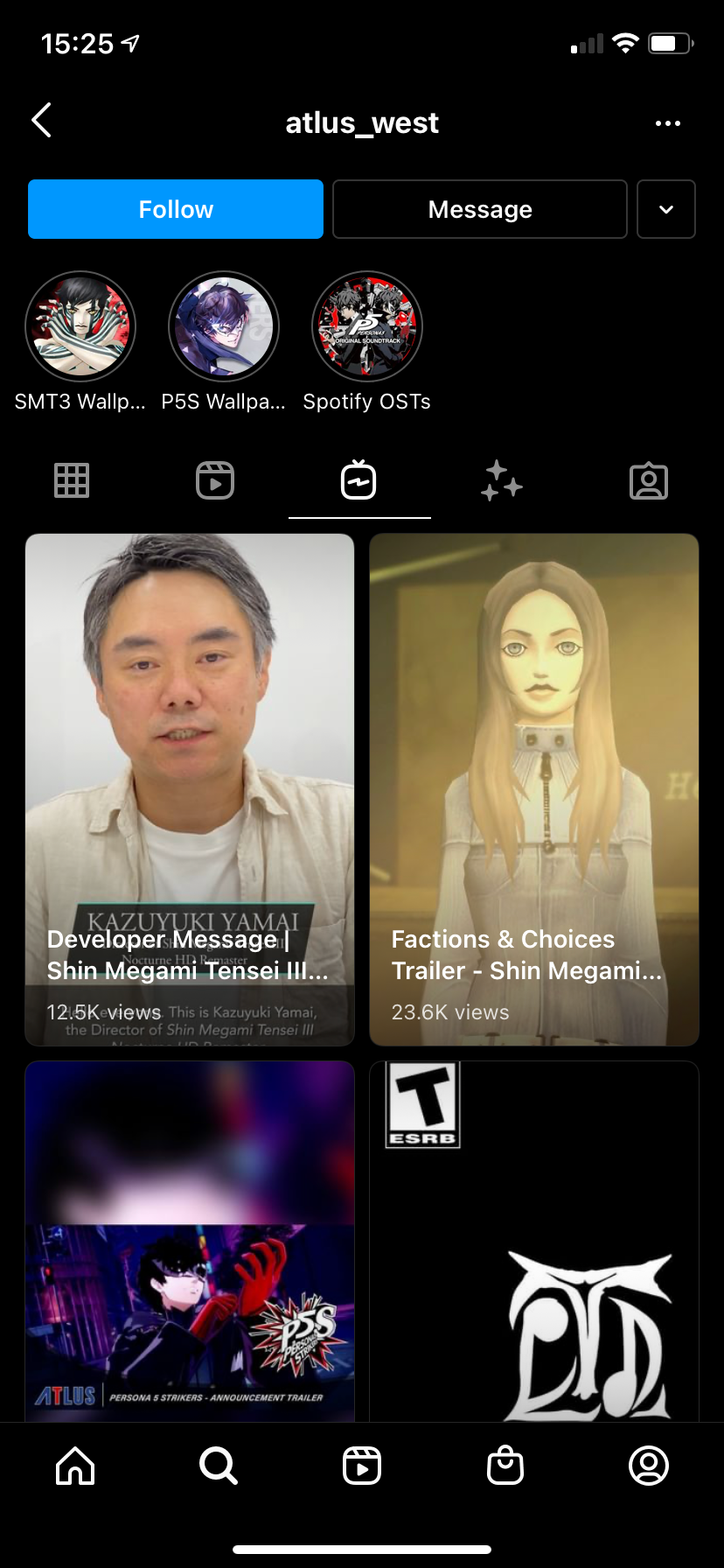Viewport: 724px width, 1568px height.
Task: Go to the Home feed
Action: point(75,1466)
